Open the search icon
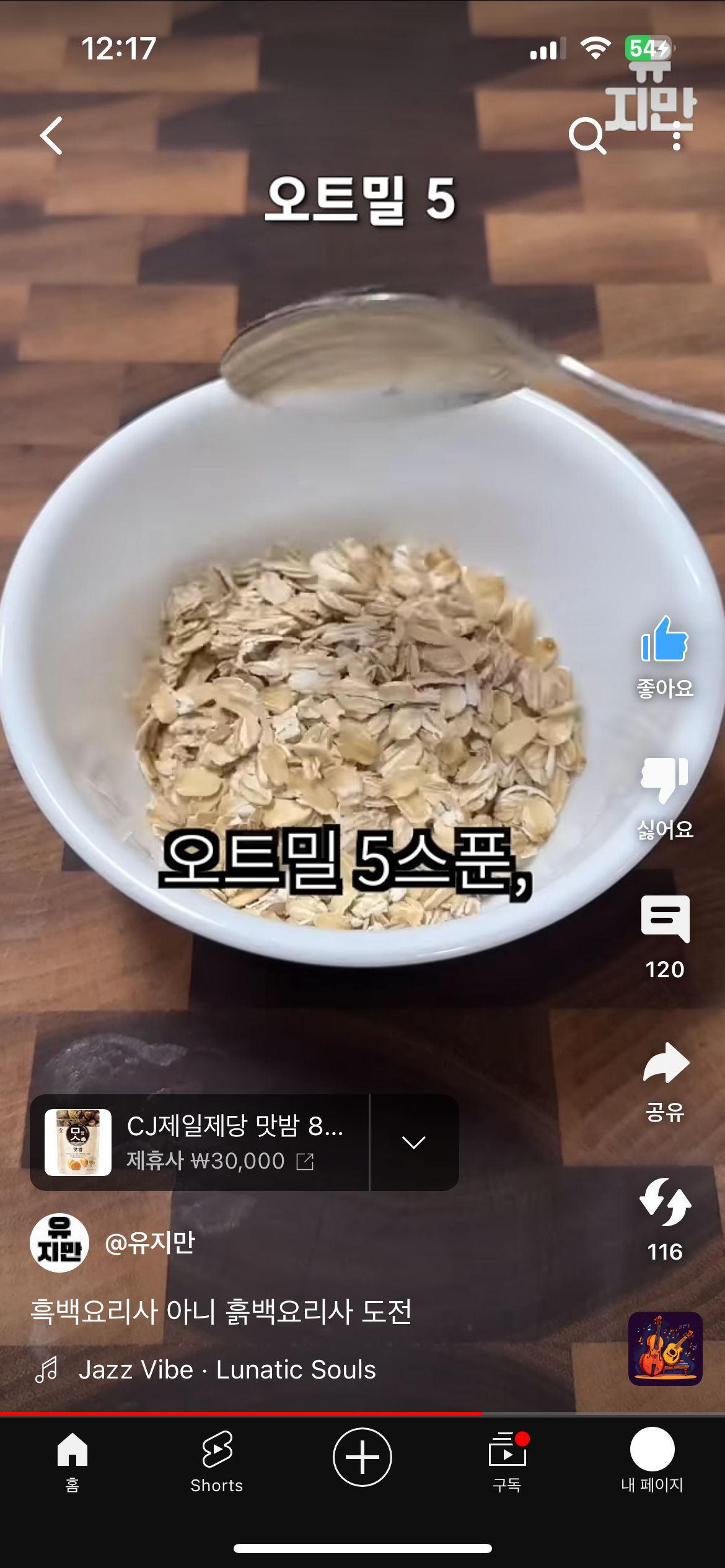 tap(586, 136)
